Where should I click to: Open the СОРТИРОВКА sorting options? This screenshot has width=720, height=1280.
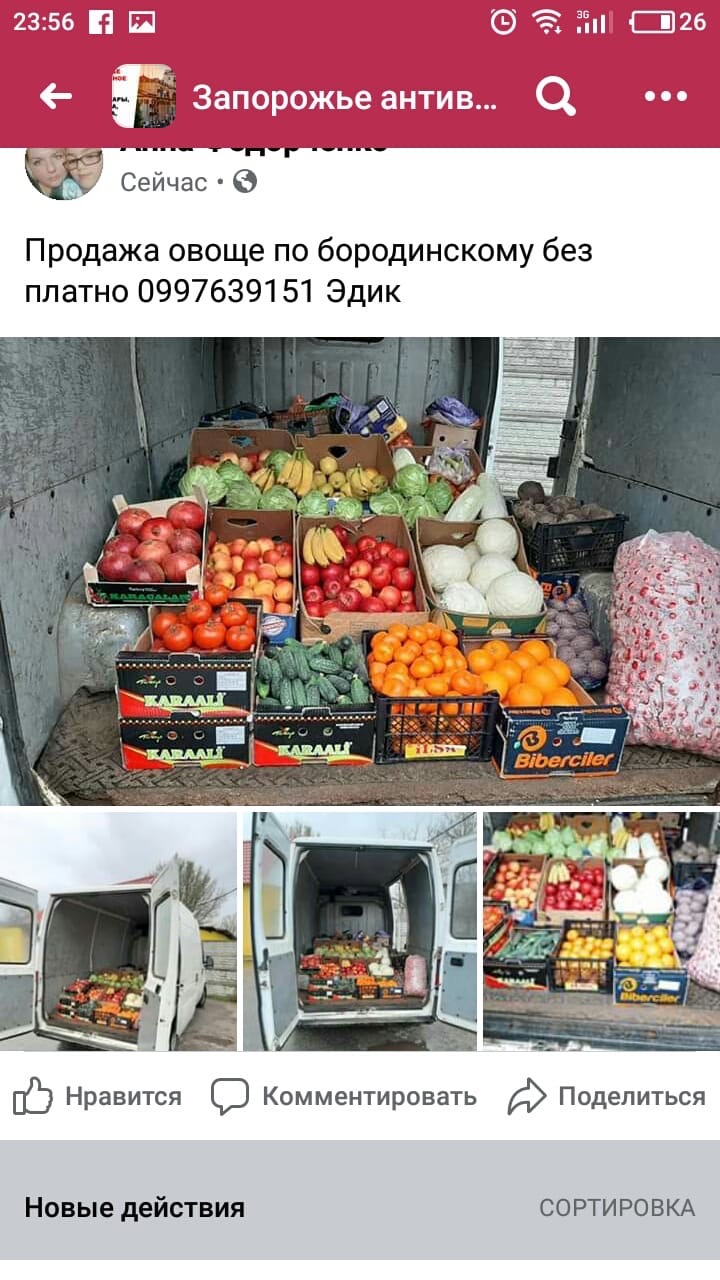click(616, 1207)
